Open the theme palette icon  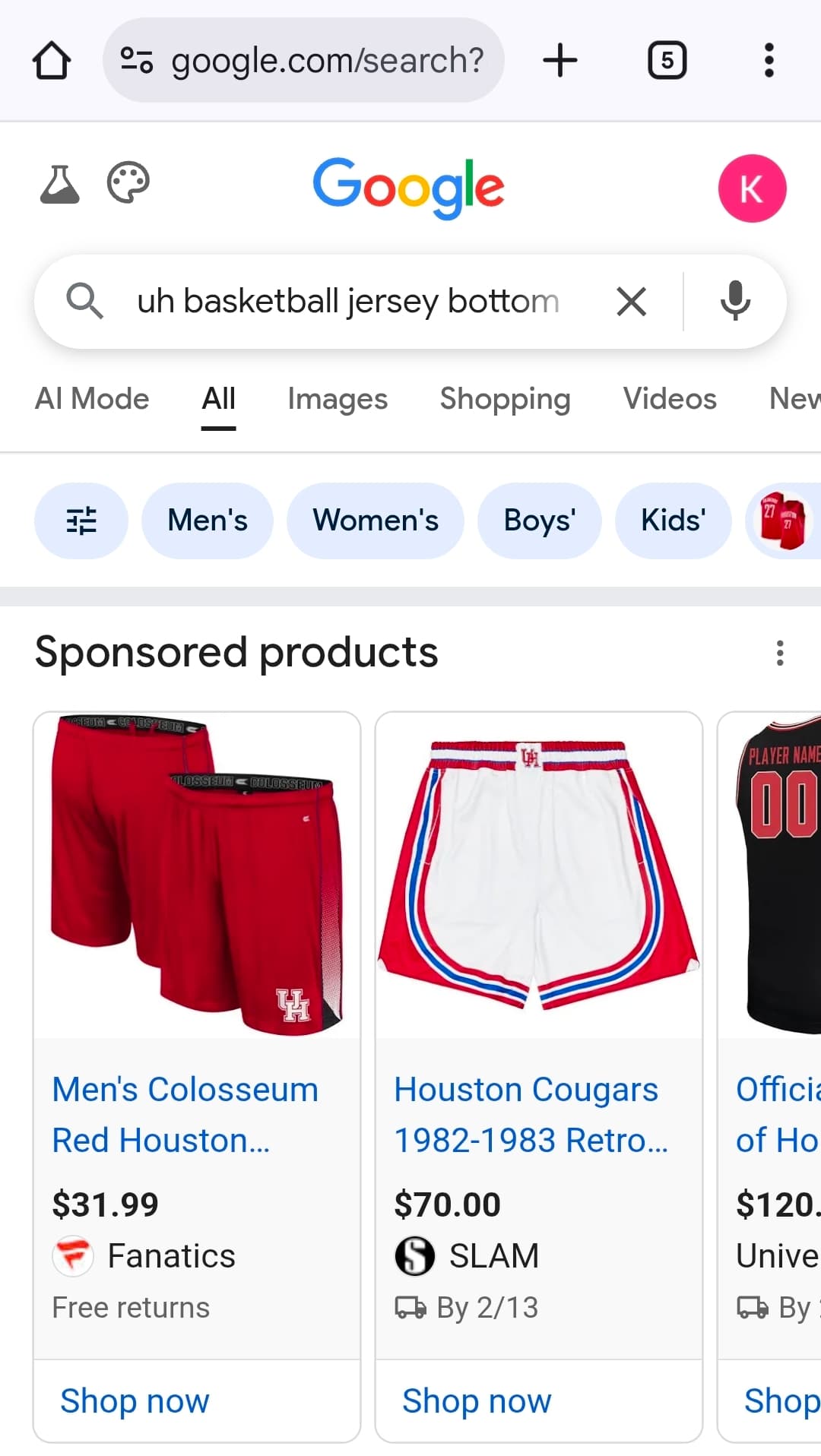128,183
